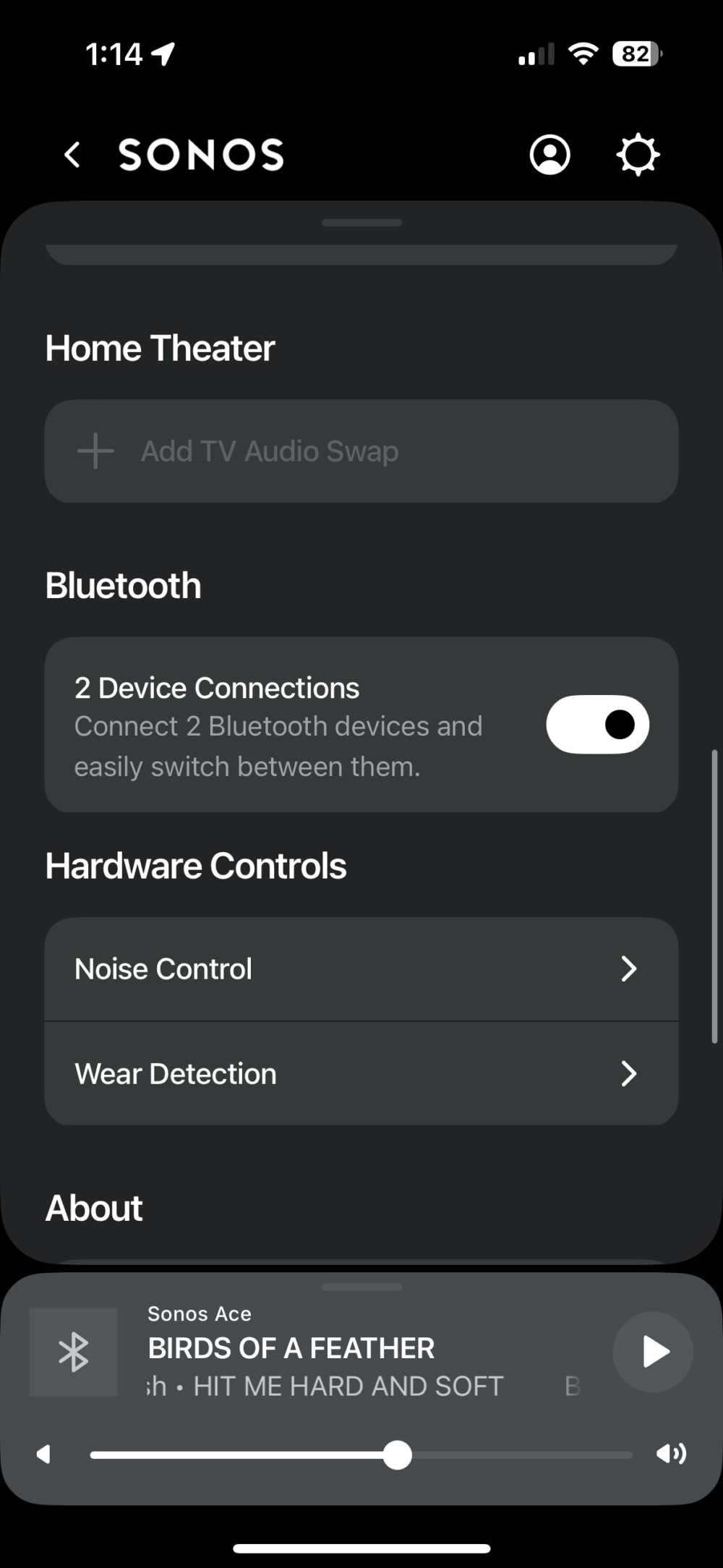
Task: Open the settings gear icon
Action: [x=637, y=154]
